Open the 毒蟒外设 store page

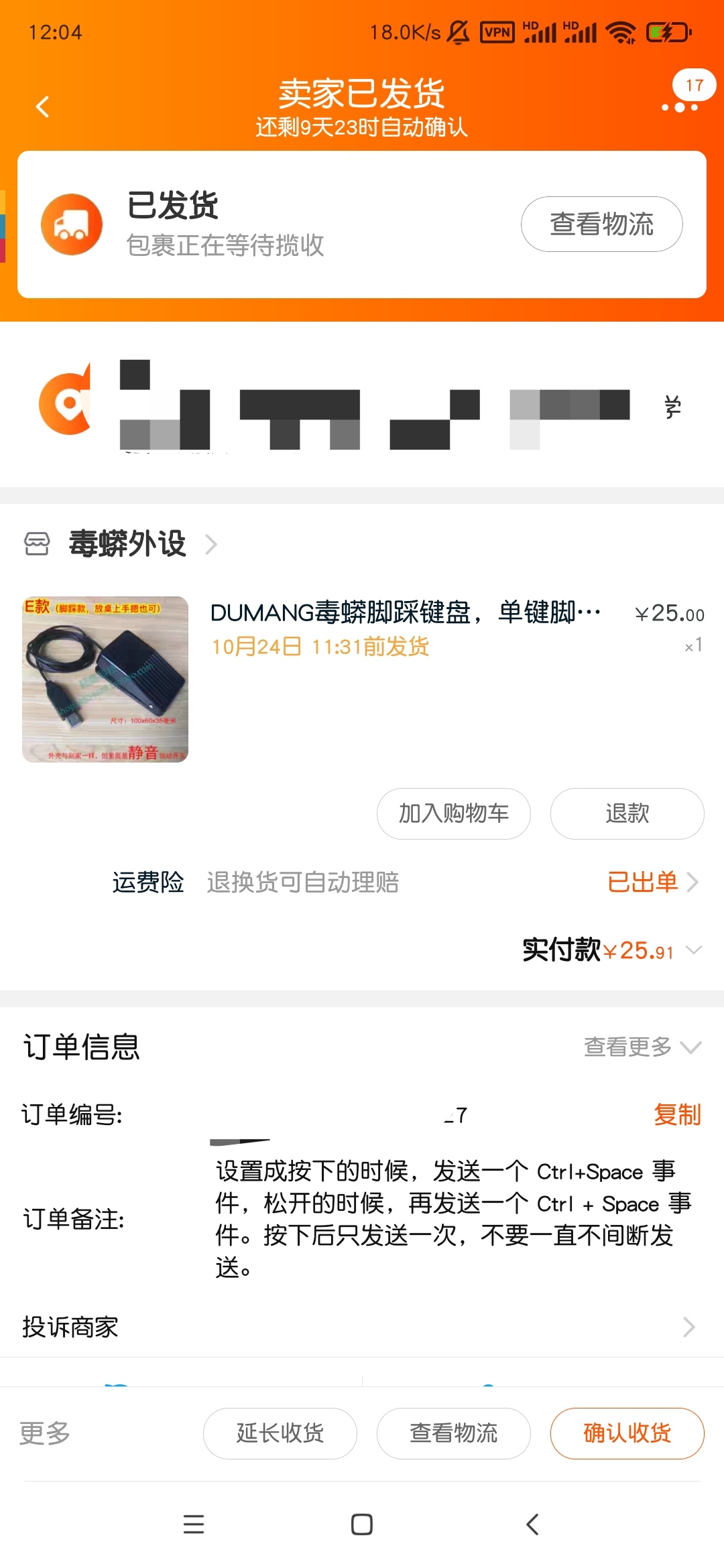(x=127, y=544)
